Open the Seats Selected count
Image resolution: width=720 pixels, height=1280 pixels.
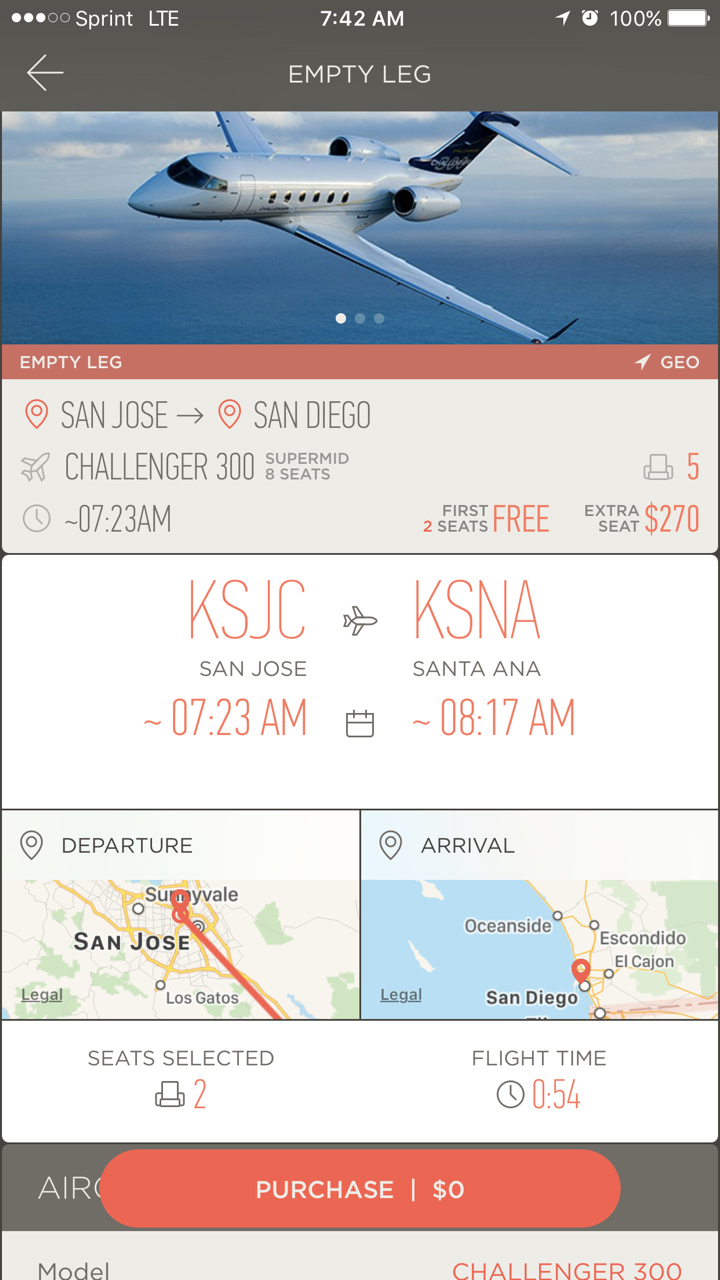coord(181,1080)
